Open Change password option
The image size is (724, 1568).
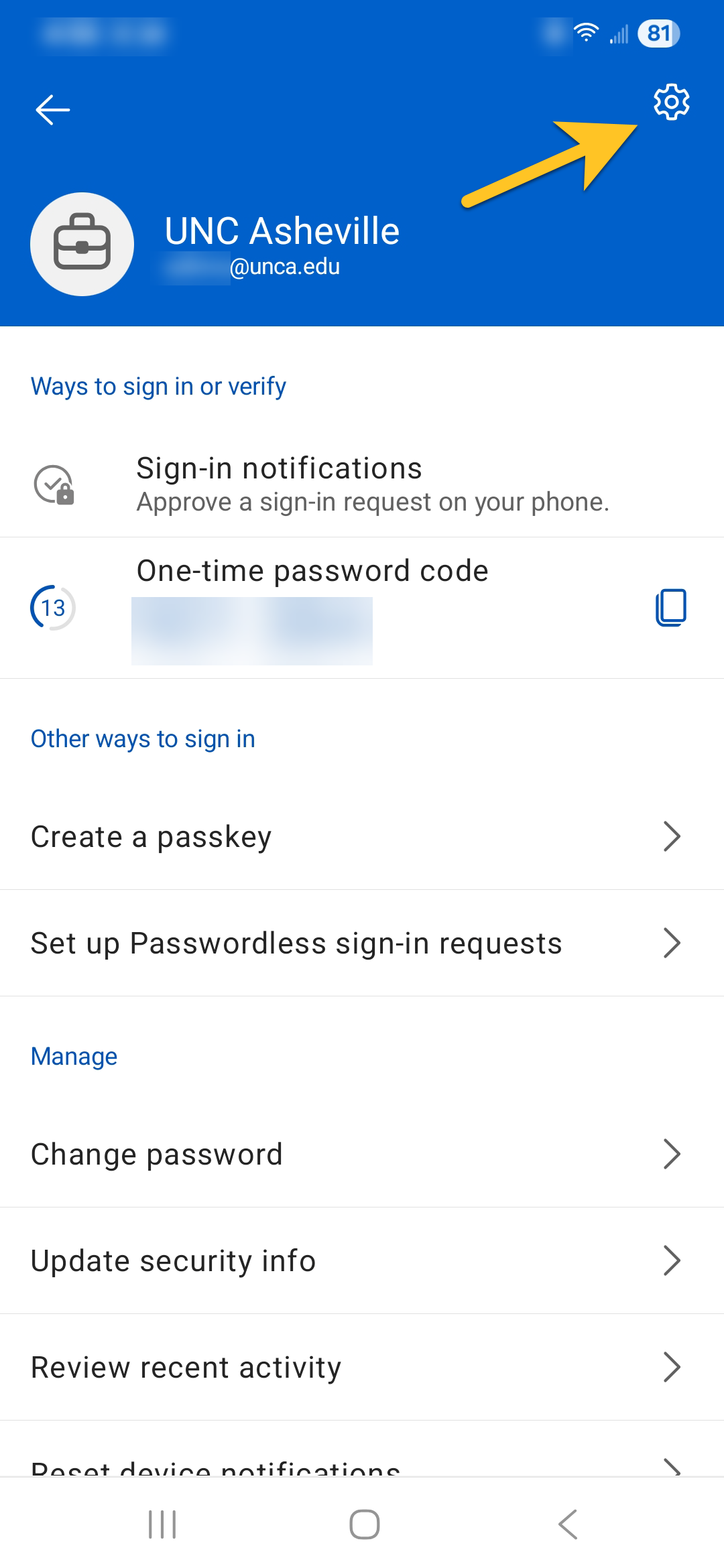362,1155
